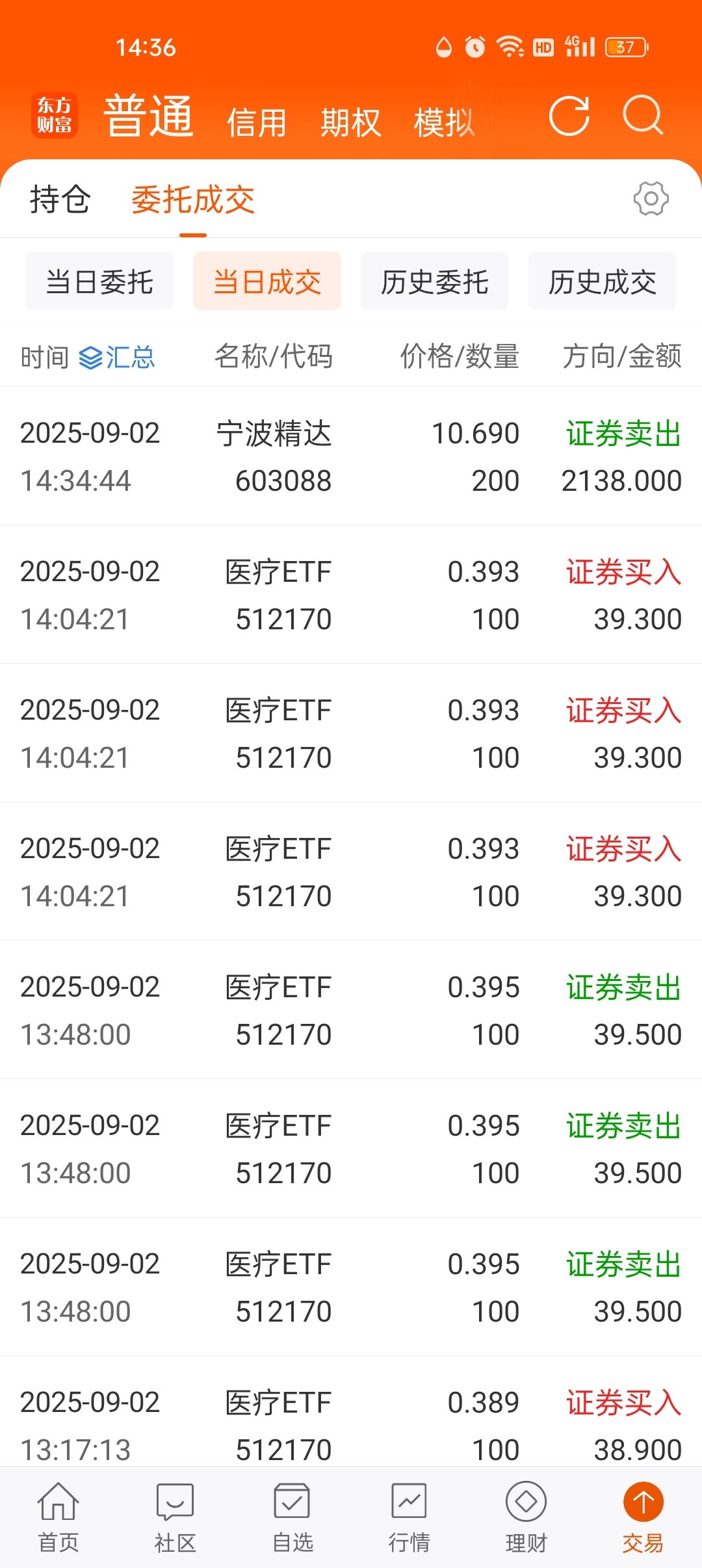Switch to the 持仓 tab
The height and width of the screenshot is (1568, 702).
(60, 199)
